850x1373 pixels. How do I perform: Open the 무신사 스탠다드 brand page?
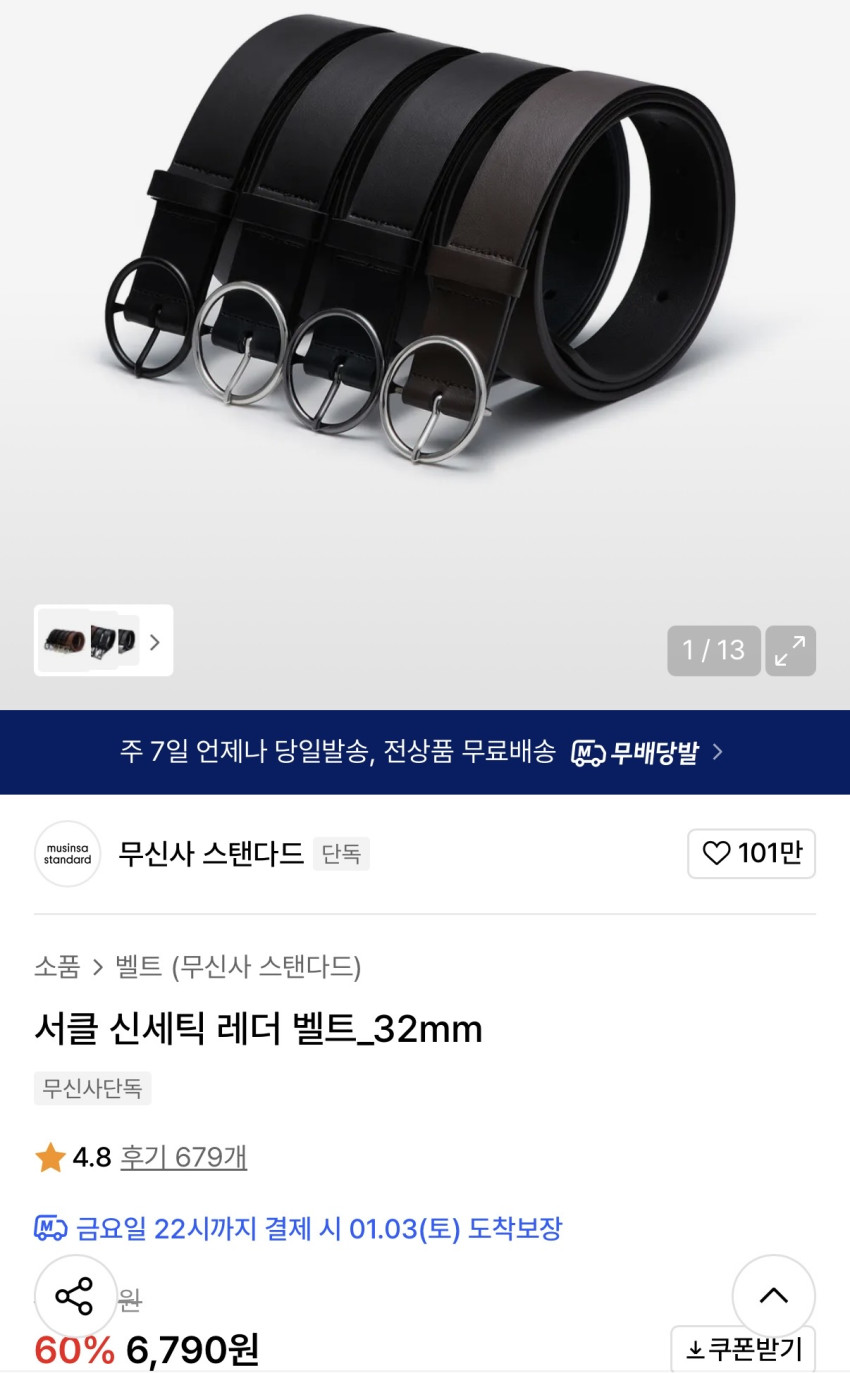point(210,853)
